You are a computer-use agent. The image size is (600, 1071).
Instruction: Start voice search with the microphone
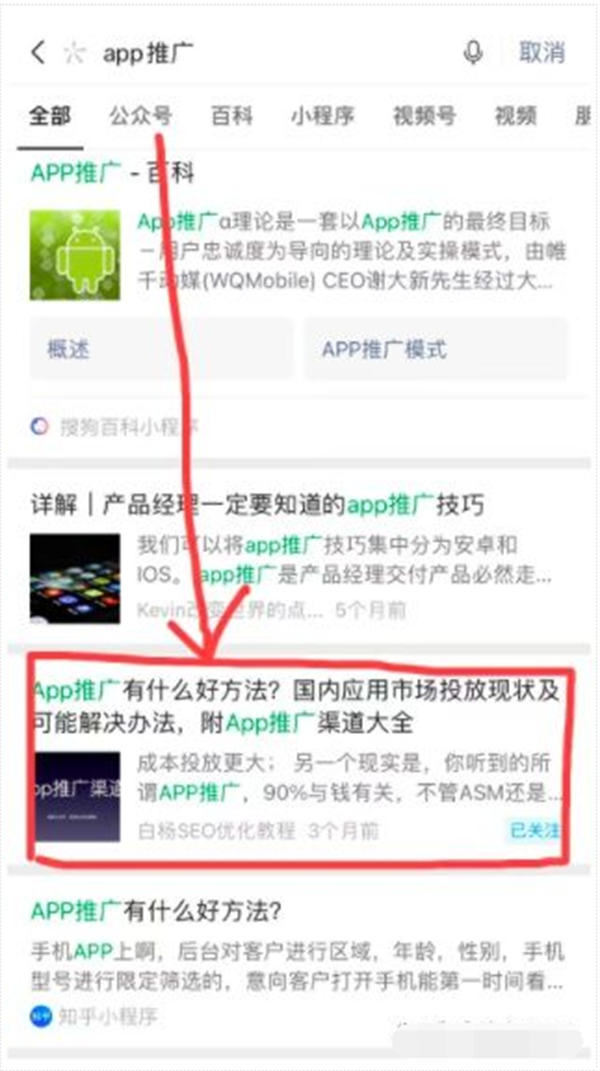474,52
